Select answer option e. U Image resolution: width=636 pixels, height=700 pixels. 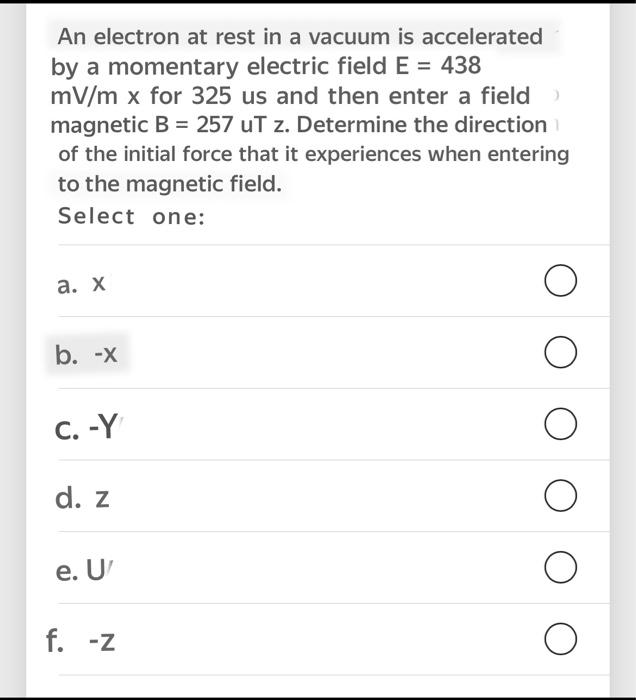coord(561,568)
